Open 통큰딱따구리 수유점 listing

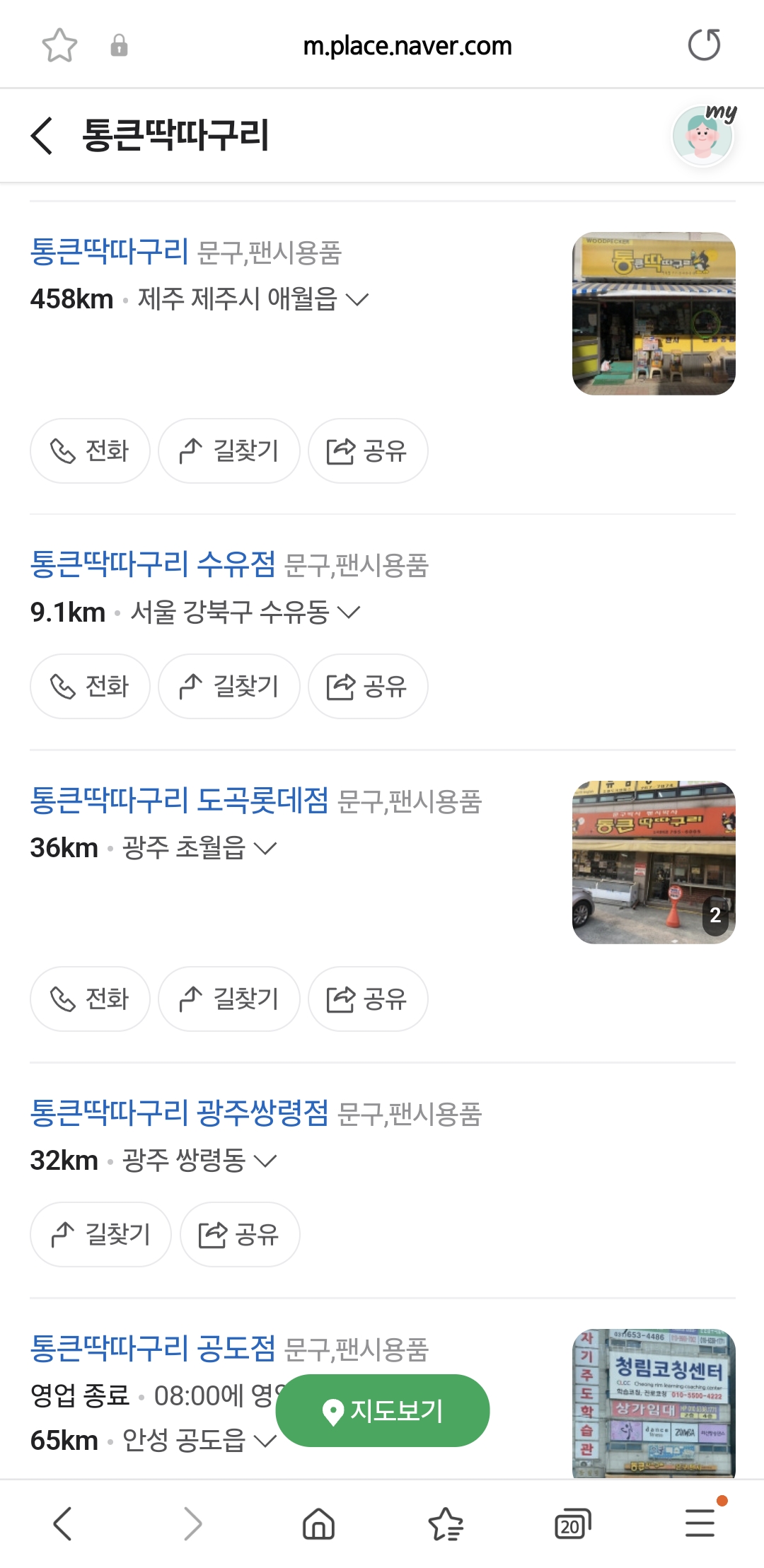[152, 564]
